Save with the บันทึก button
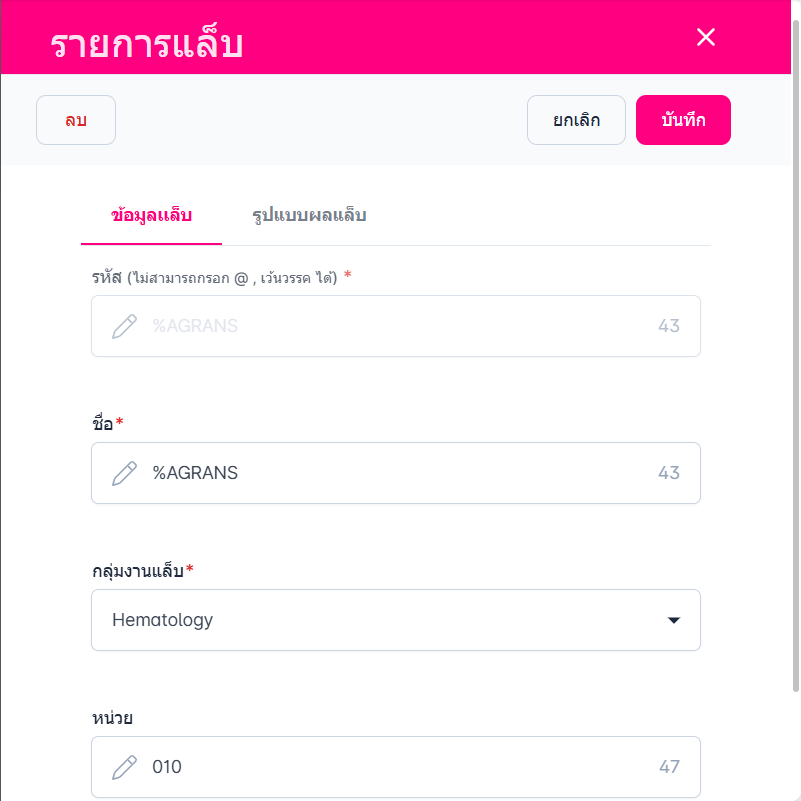Viewport: 801px width, 801px height. [683, 120]
